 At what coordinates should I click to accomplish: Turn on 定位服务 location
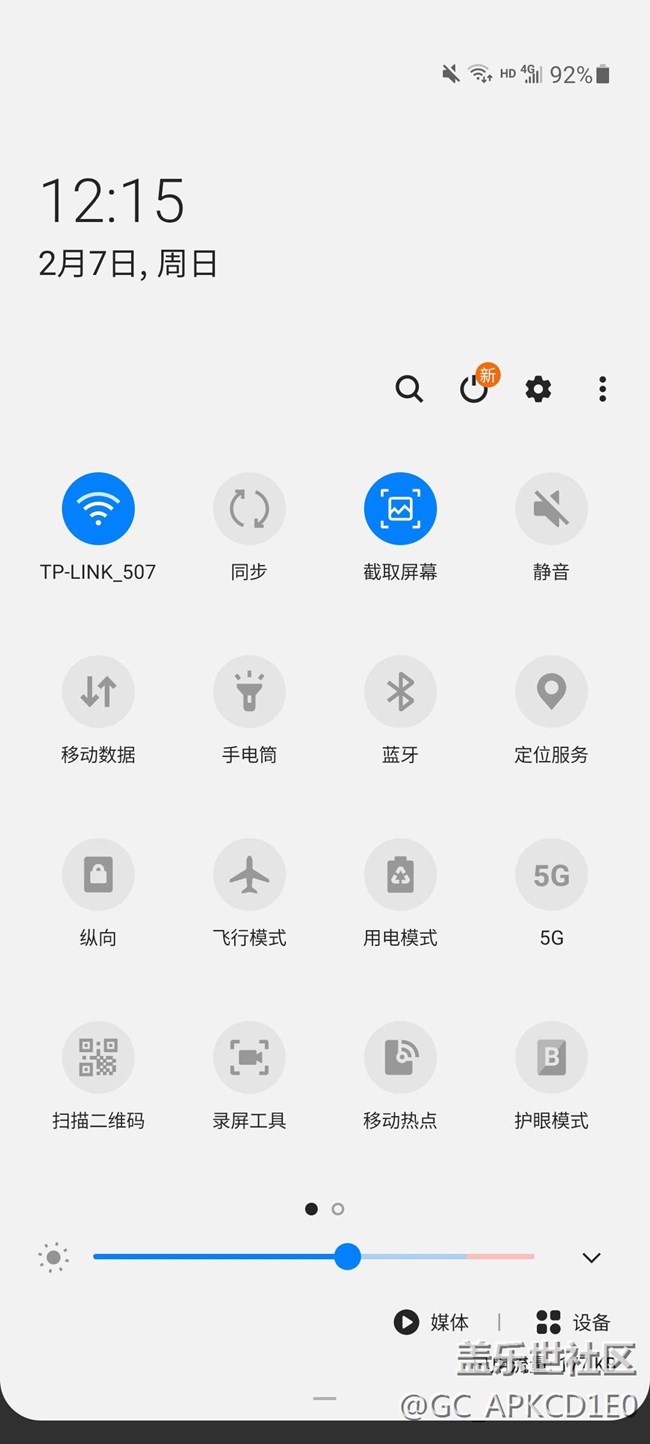click(x=551, y=691)
